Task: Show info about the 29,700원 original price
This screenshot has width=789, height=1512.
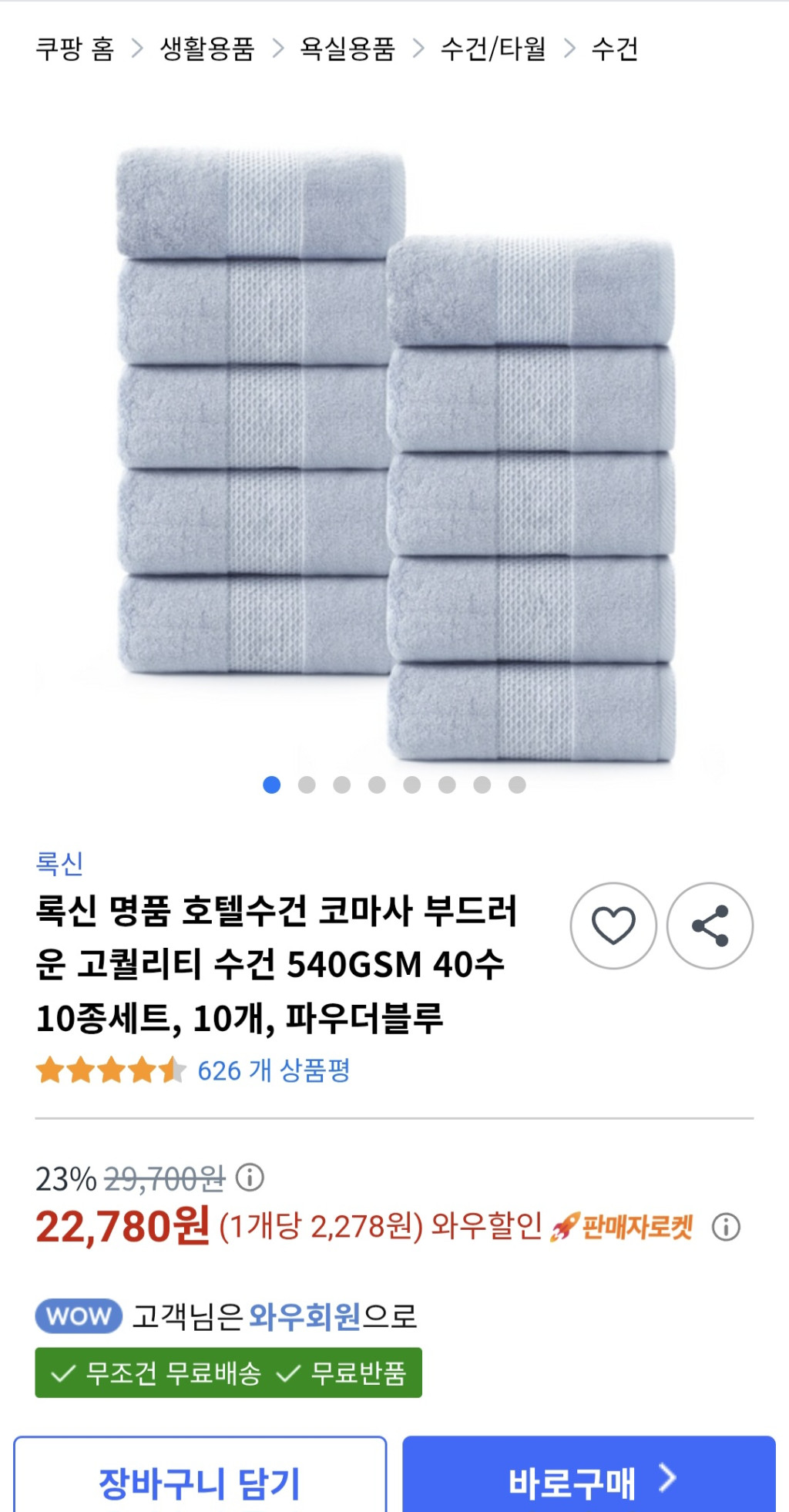Action: coord(250,1178)
